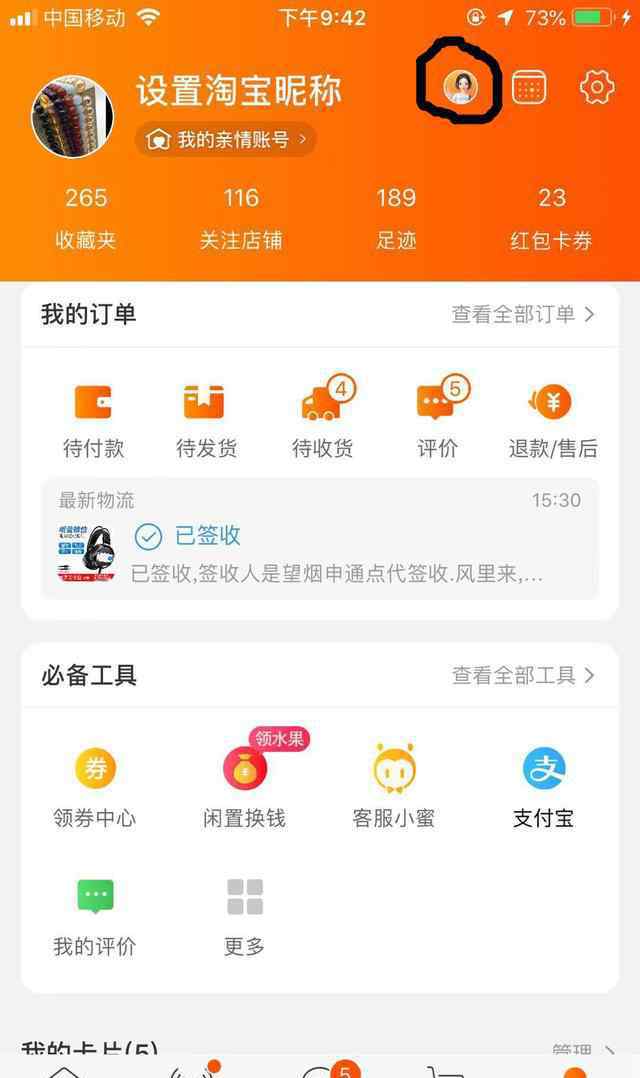Open 退款/售后 refunds
The width and height of the screenshot is (640, 1078).
coord(552,420)
